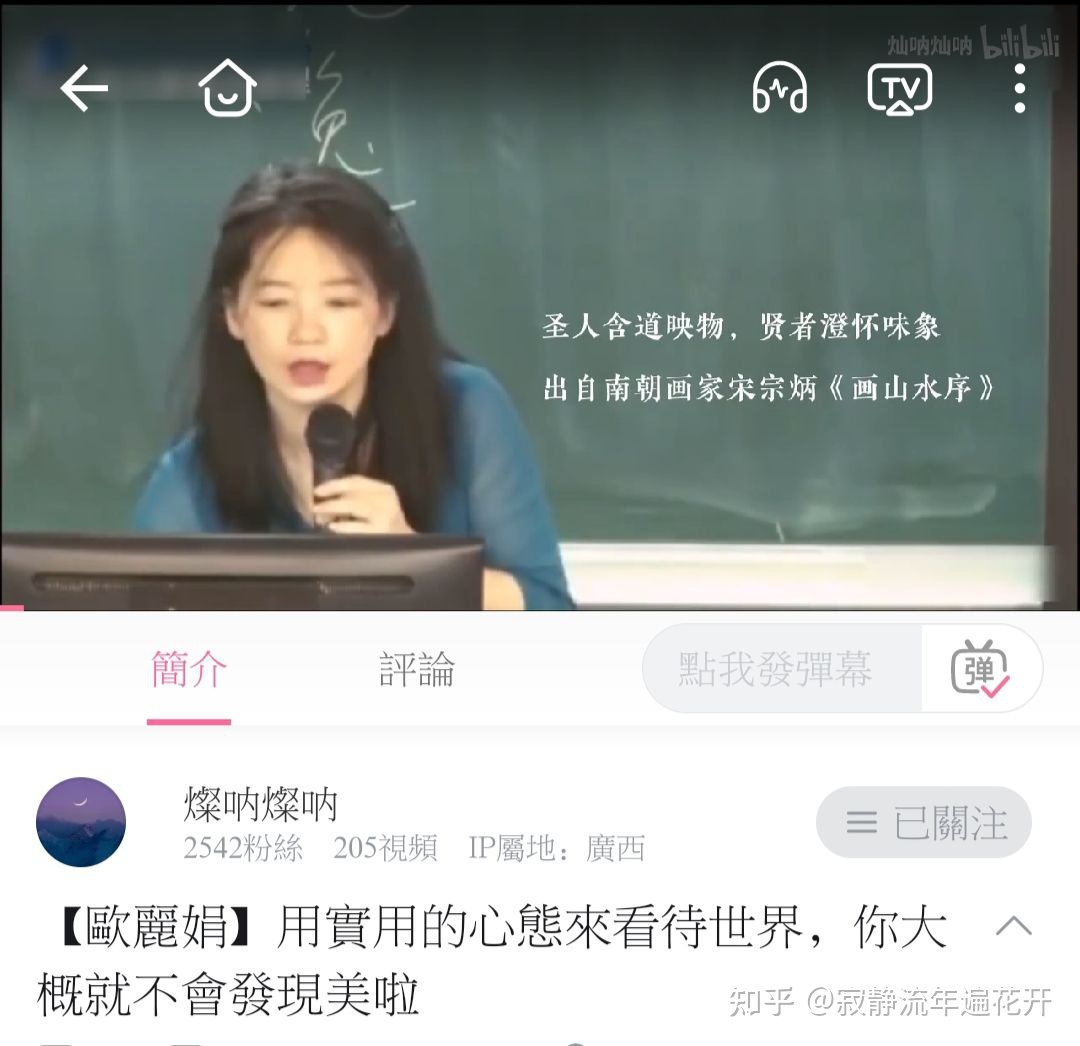The image size is (1080, 1046).
Task: Open the video overflow menu
Action: (x=1019, y=89)
